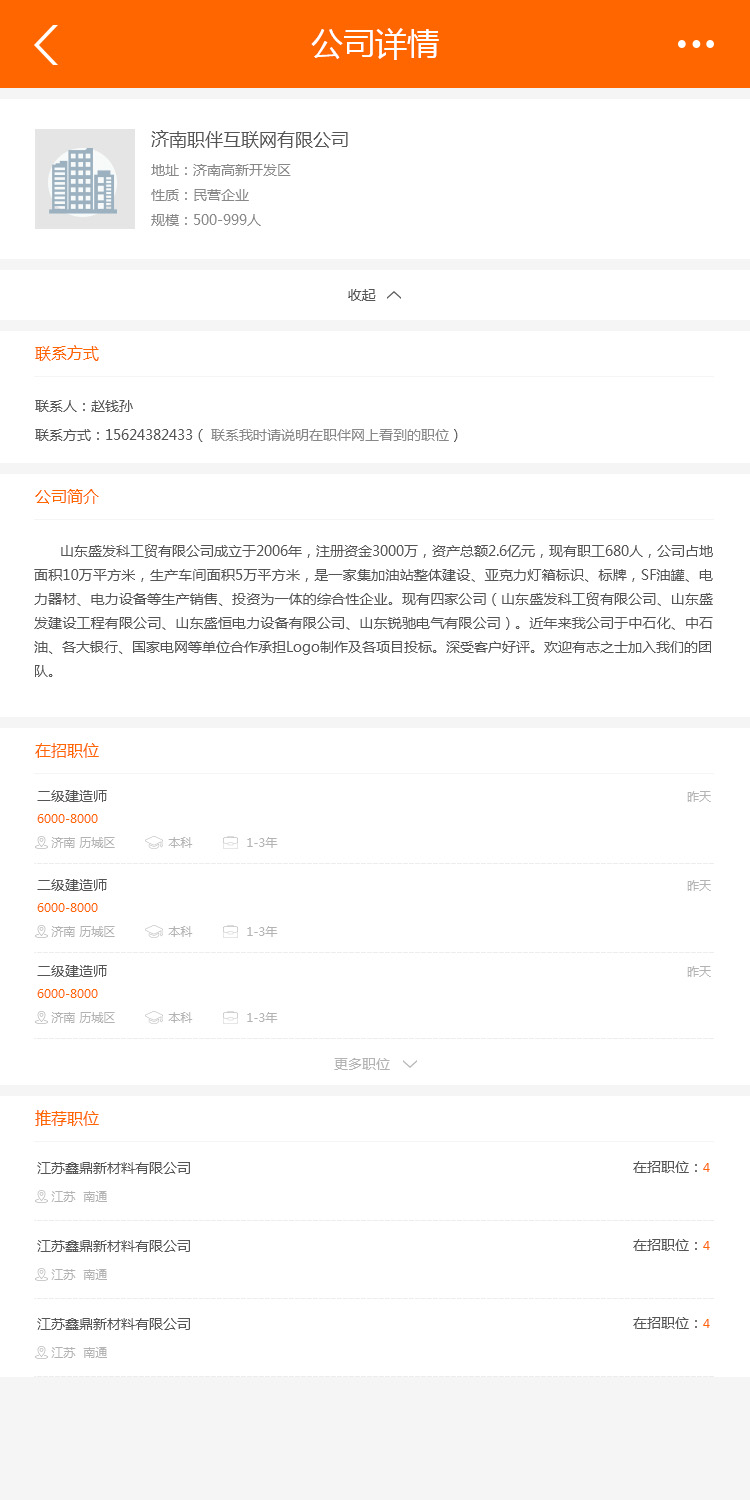This screenshot has height=1500, width=750.
Task: Expand 更多职位 to see more jobs
Action: (375, 1064)
